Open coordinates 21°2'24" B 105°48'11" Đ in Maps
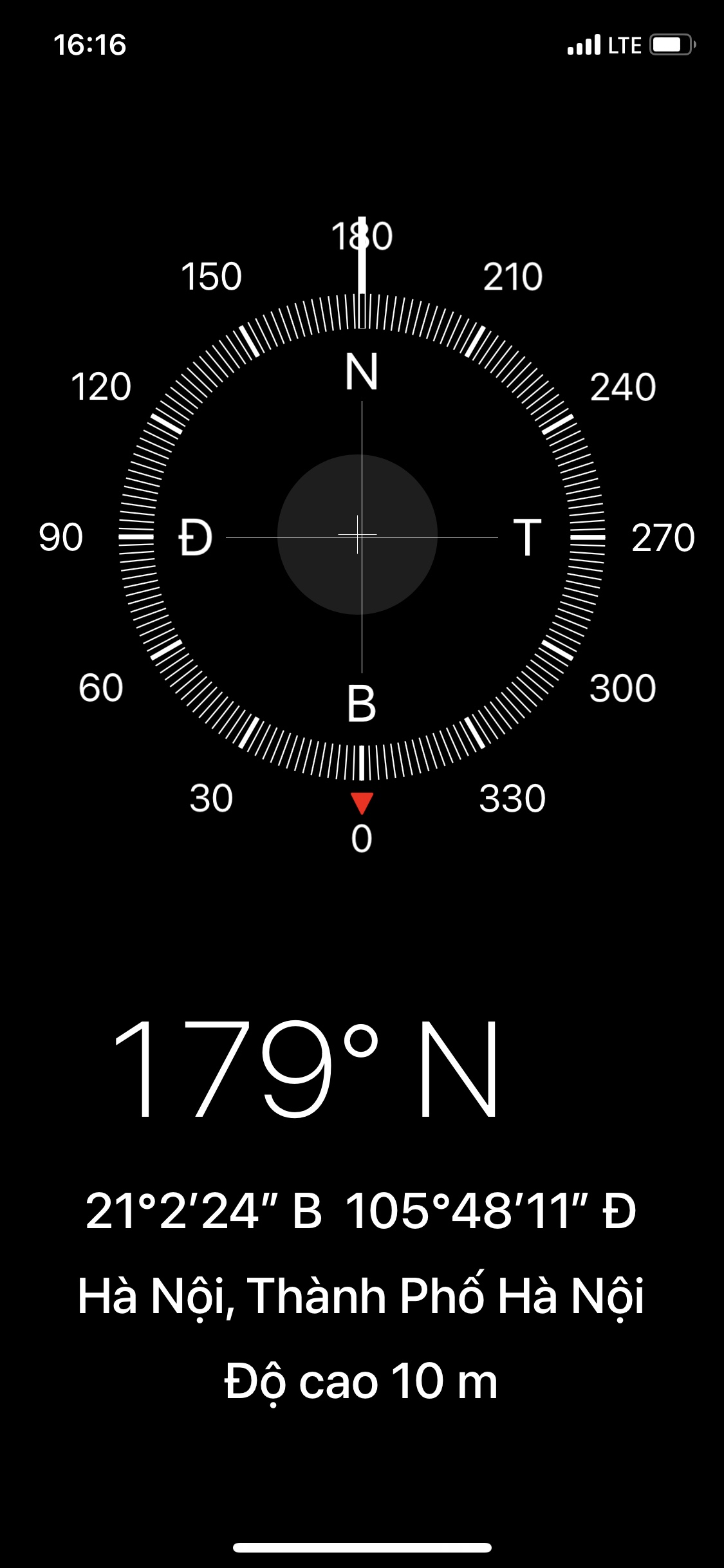The height and width of the screenshot is (1568, 724). [x=361, y=1211]
